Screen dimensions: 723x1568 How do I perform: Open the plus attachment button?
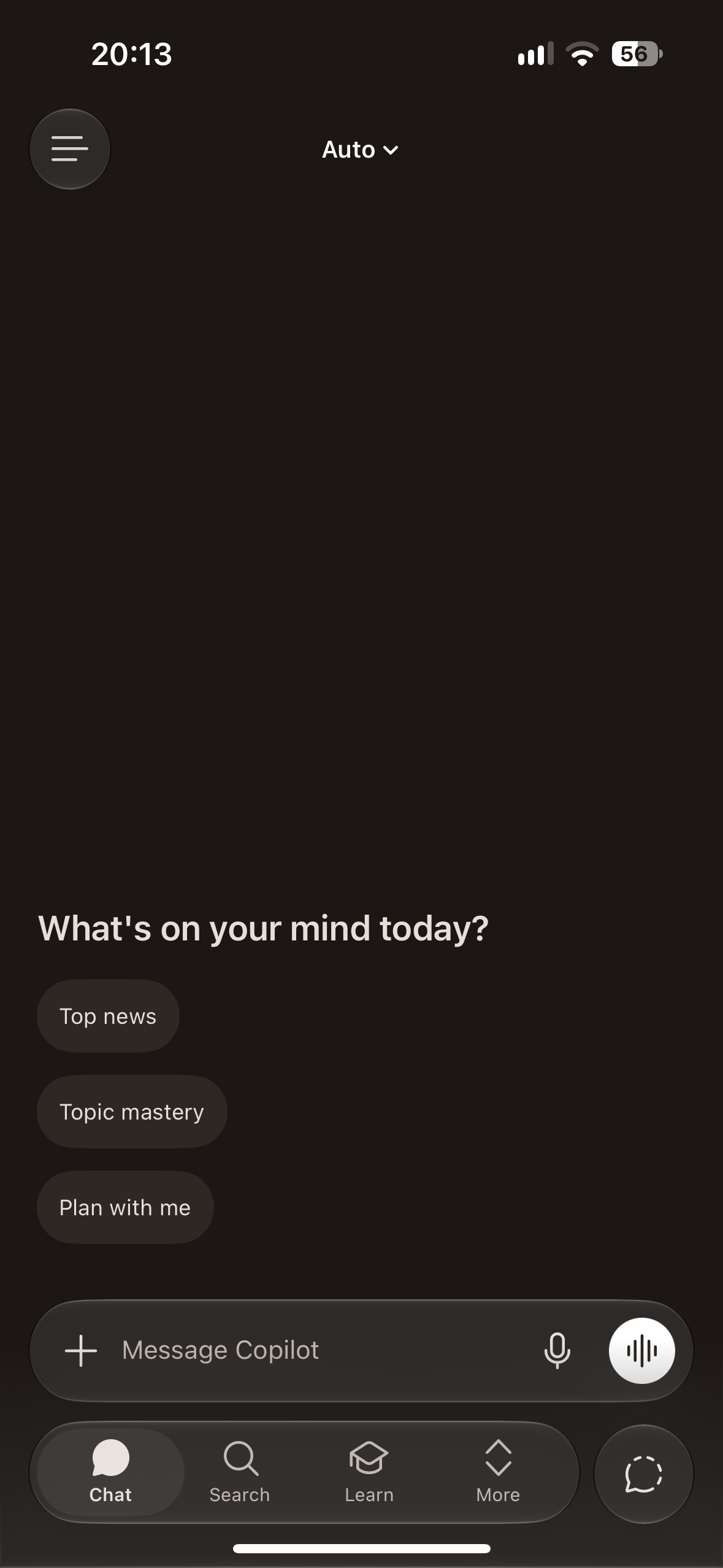point(81,1351)
